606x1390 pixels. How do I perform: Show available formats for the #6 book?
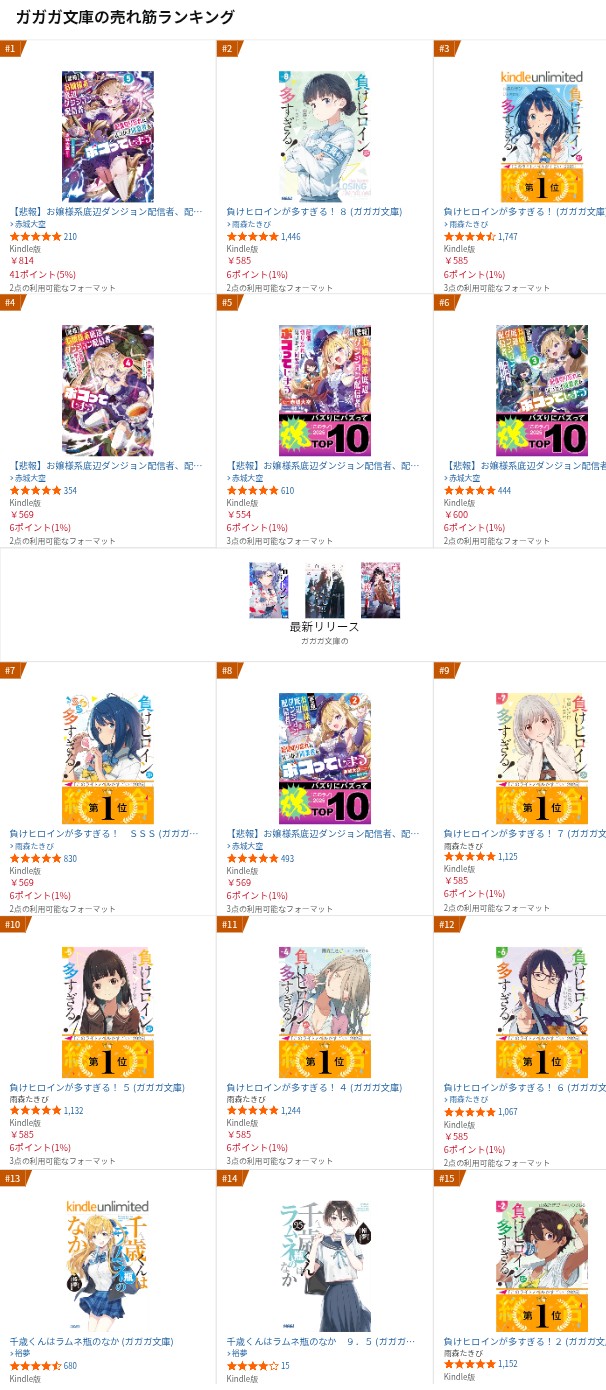pyautogui.click(x=496, y=541)
